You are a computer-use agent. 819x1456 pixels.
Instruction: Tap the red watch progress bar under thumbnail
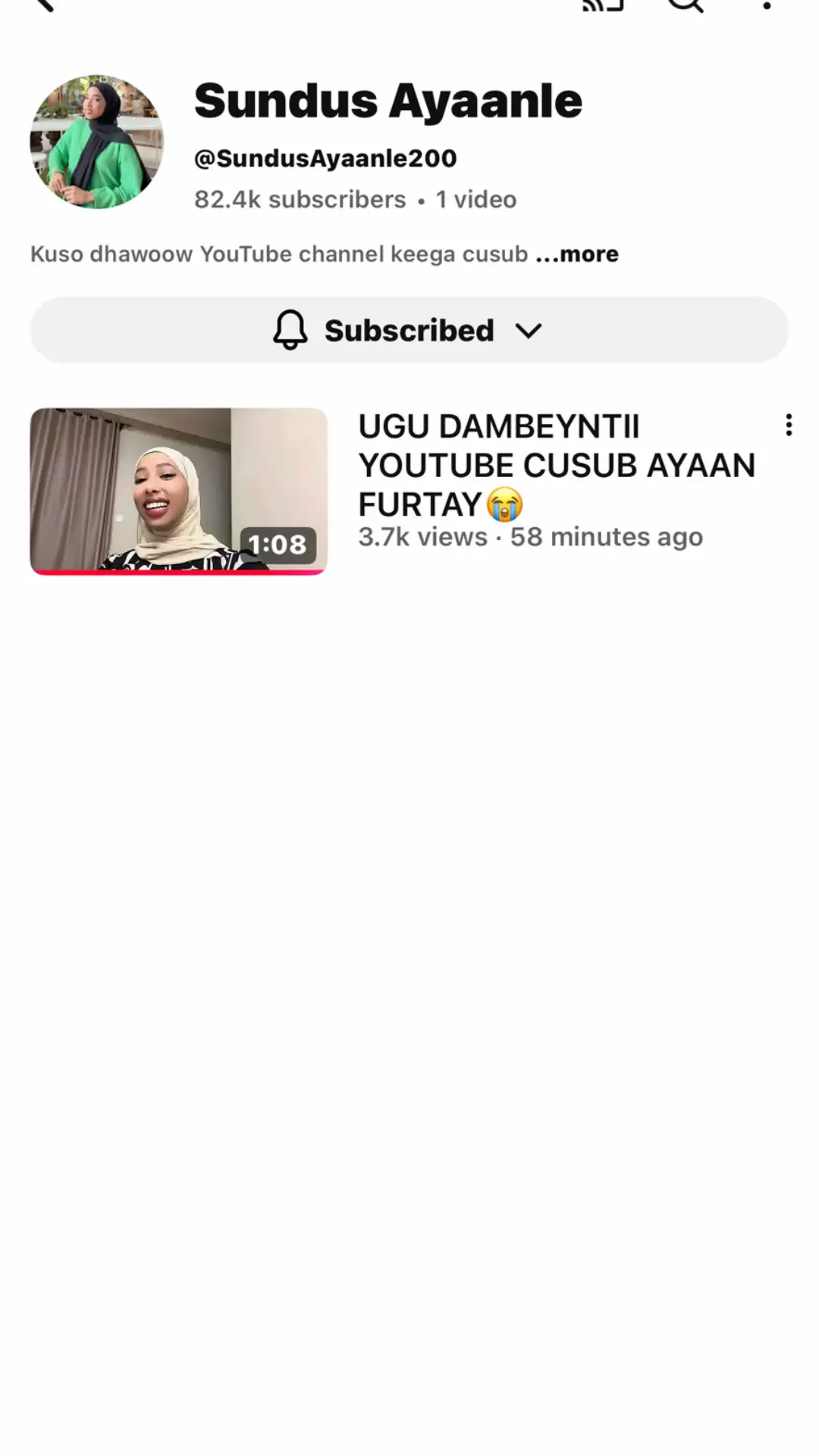pyautogui.click(x=178, y=573)
